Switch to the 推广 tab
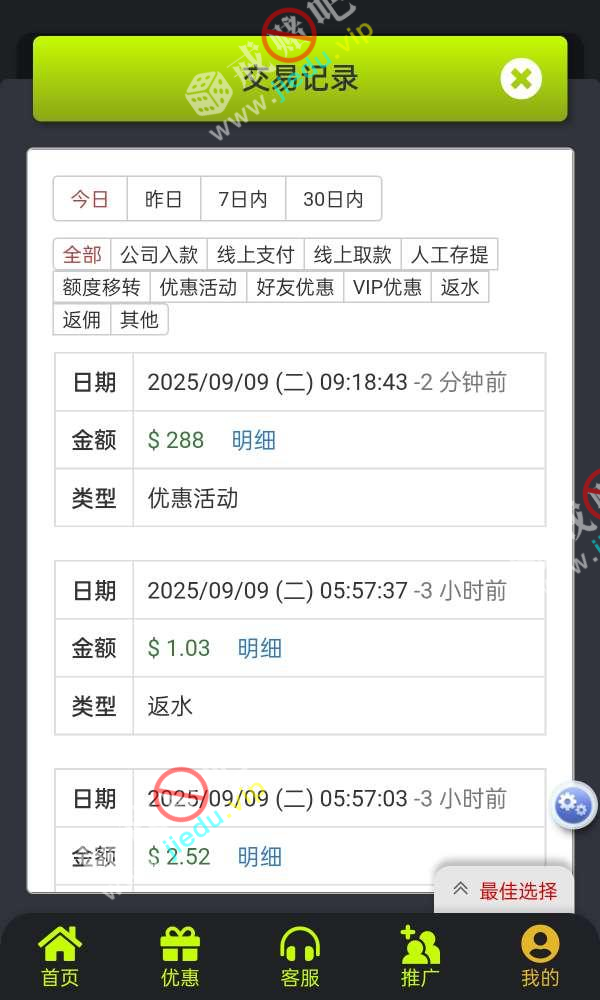Image resolution: width=600 pixels, height=1000 pixels. point(420,957)
